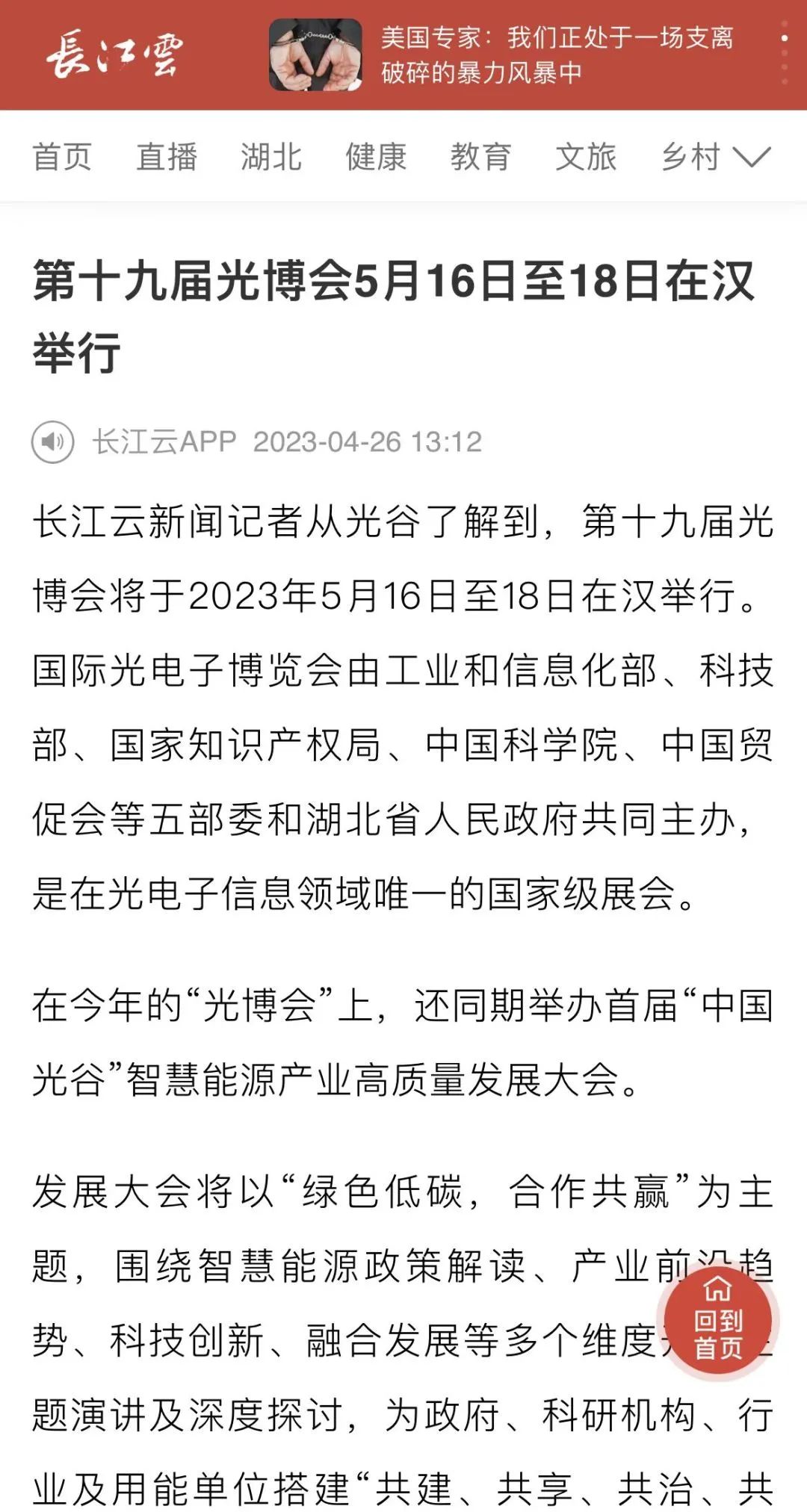Tap the 回到首页 floating button
The width and height of the screenshot is (807, 1512).
click(717, 1319)
